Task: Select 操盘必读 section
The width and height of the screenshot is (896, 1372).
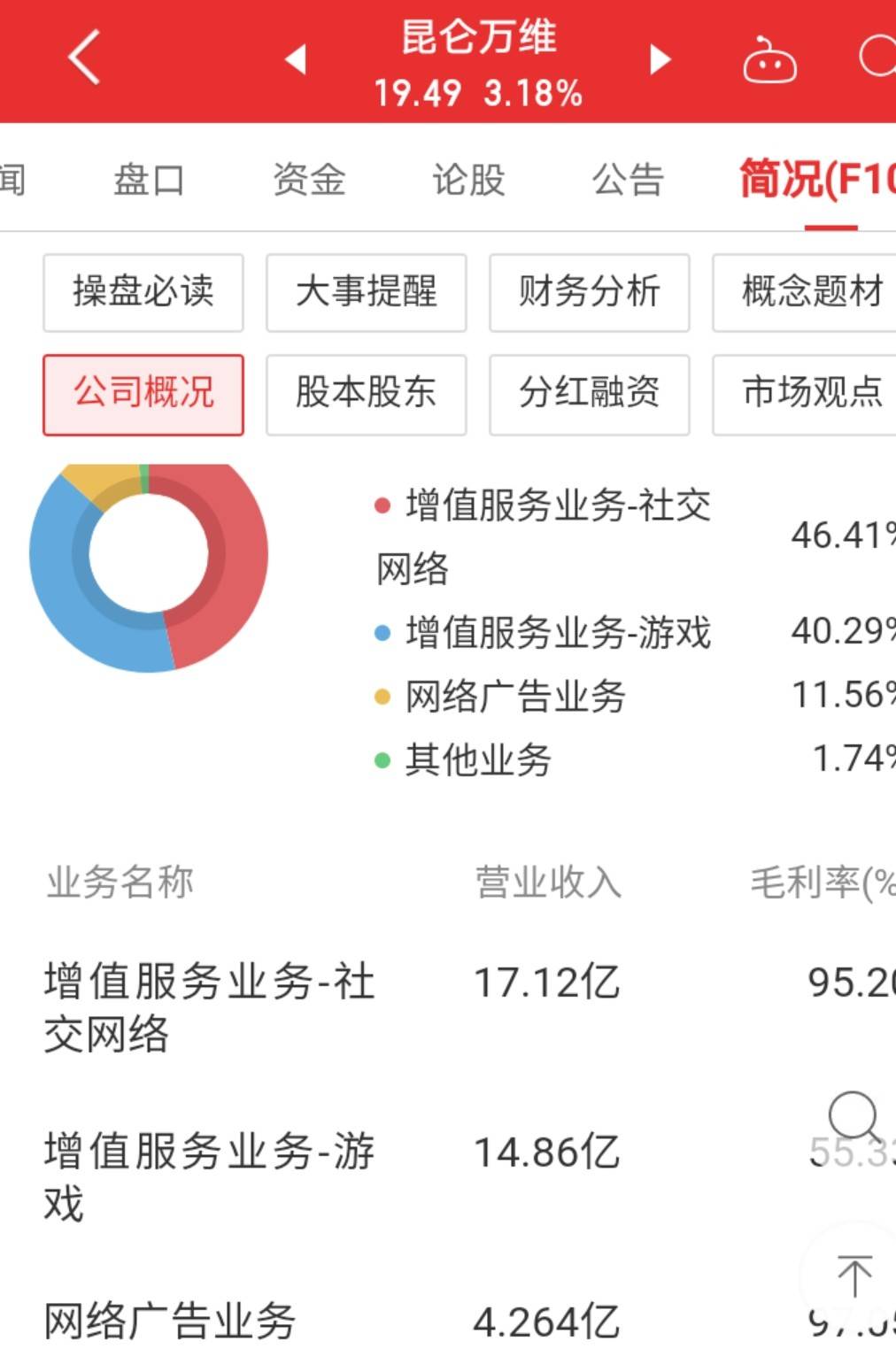Action: click(x=143, y=292)
